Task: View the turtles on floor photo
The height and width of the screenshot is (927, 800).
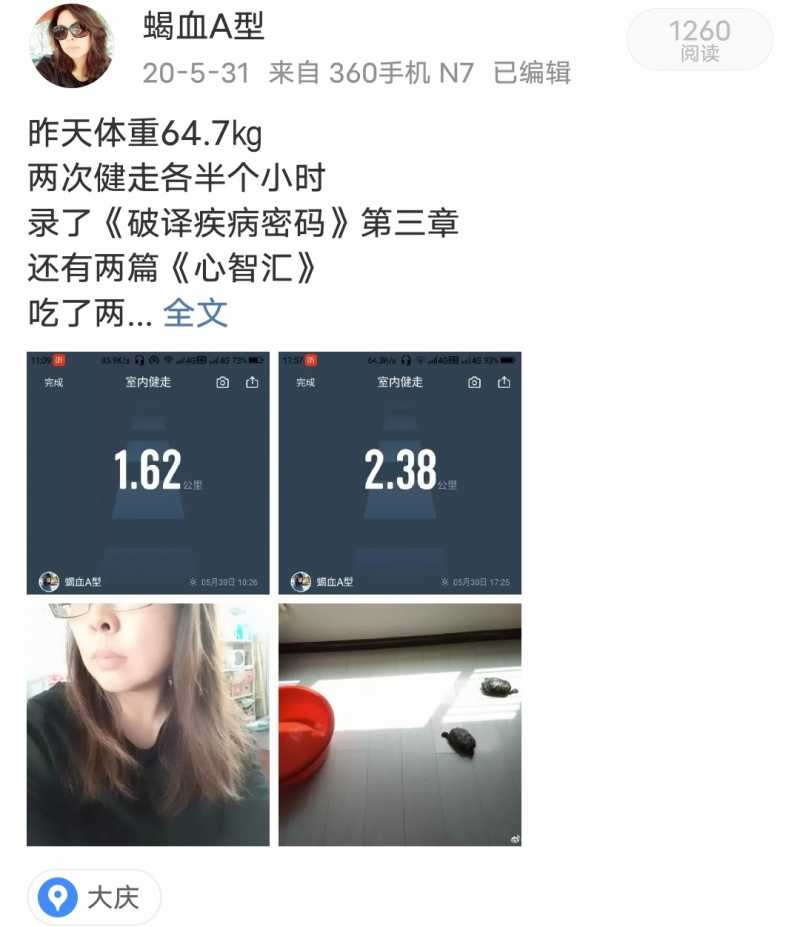Action: 400,725
